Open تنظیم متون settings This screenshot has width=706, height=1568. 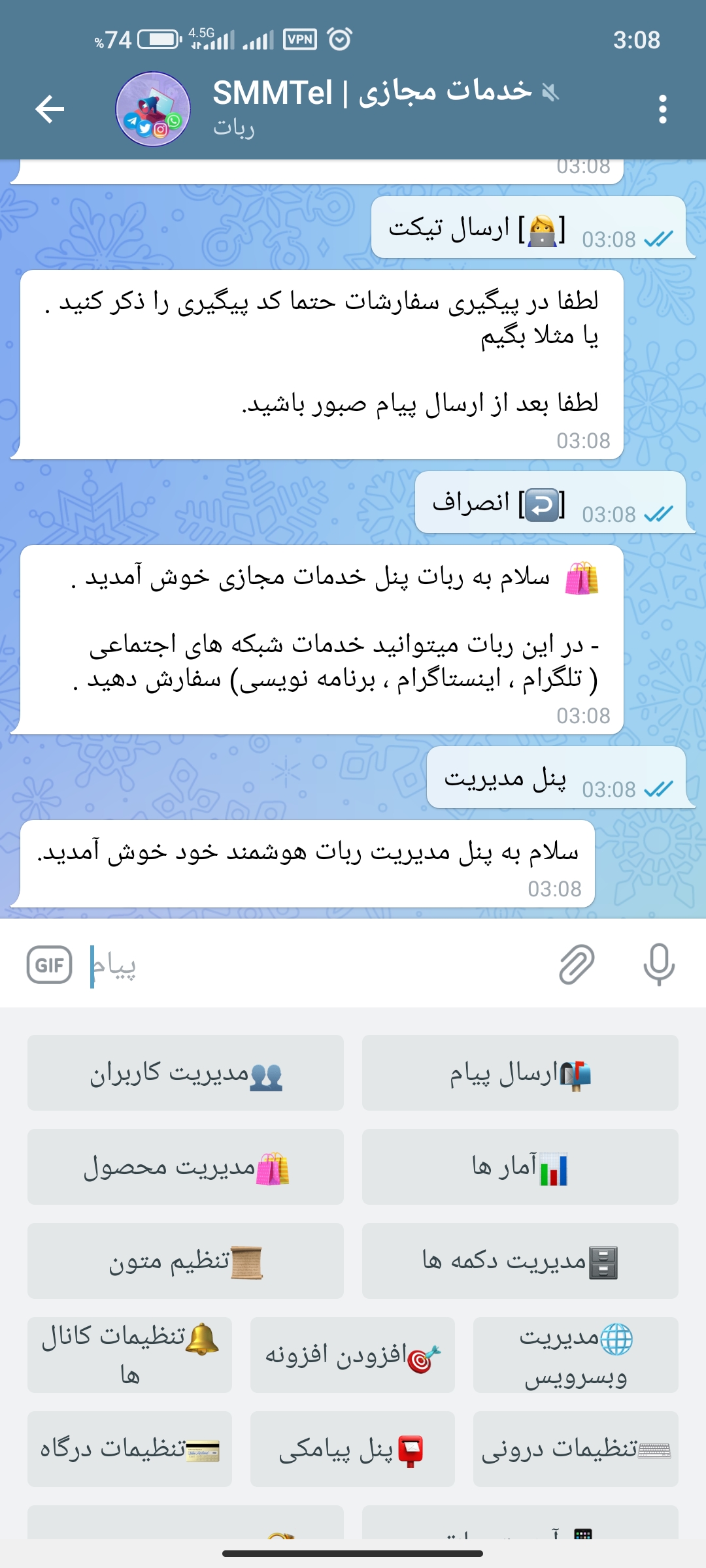(186, 1261)
